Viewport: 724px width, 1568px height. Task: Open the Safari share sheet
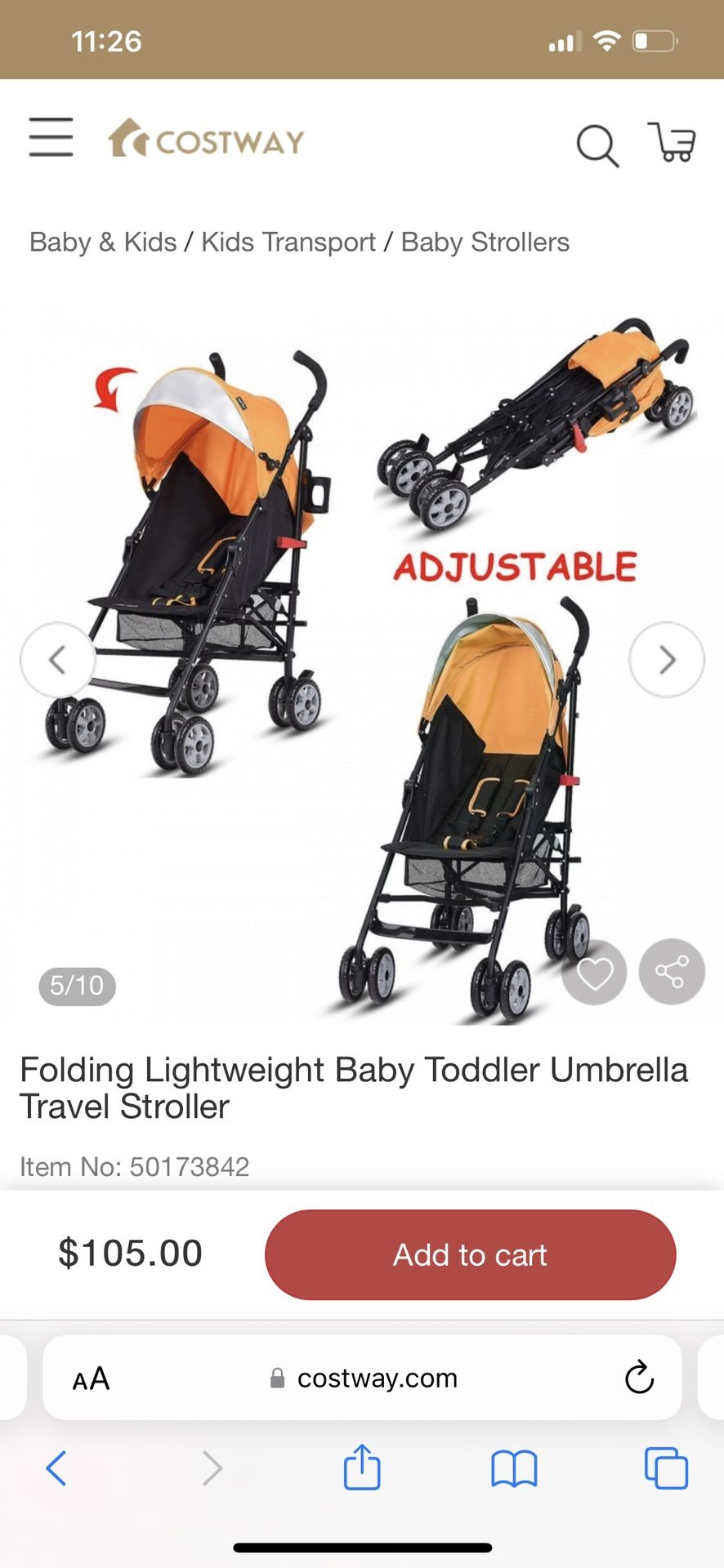click(x=362, y=1468)
